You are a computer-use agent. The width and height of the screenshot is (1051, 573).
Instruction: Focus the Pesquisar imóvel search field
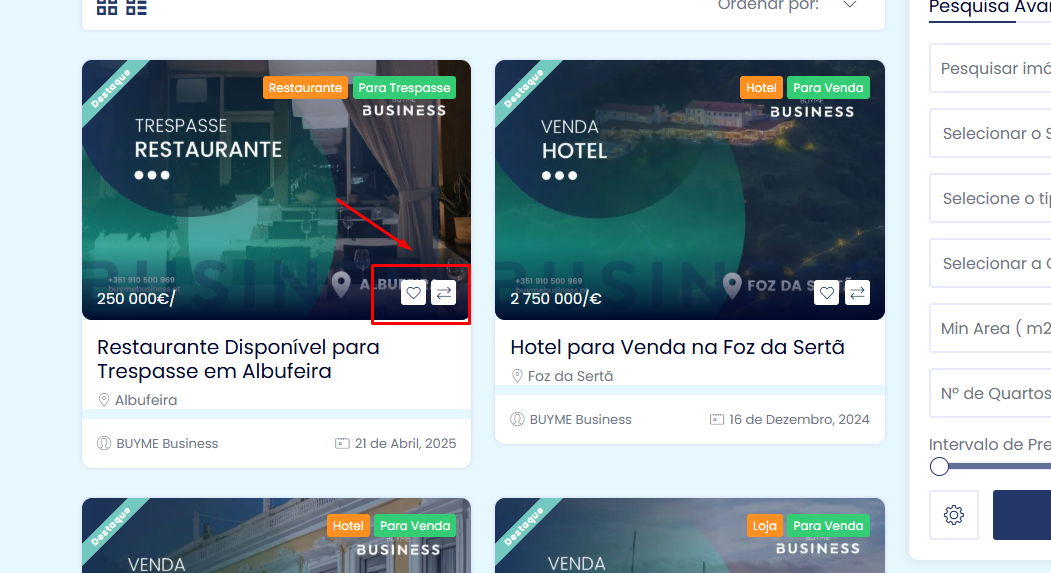coord(995,69)
